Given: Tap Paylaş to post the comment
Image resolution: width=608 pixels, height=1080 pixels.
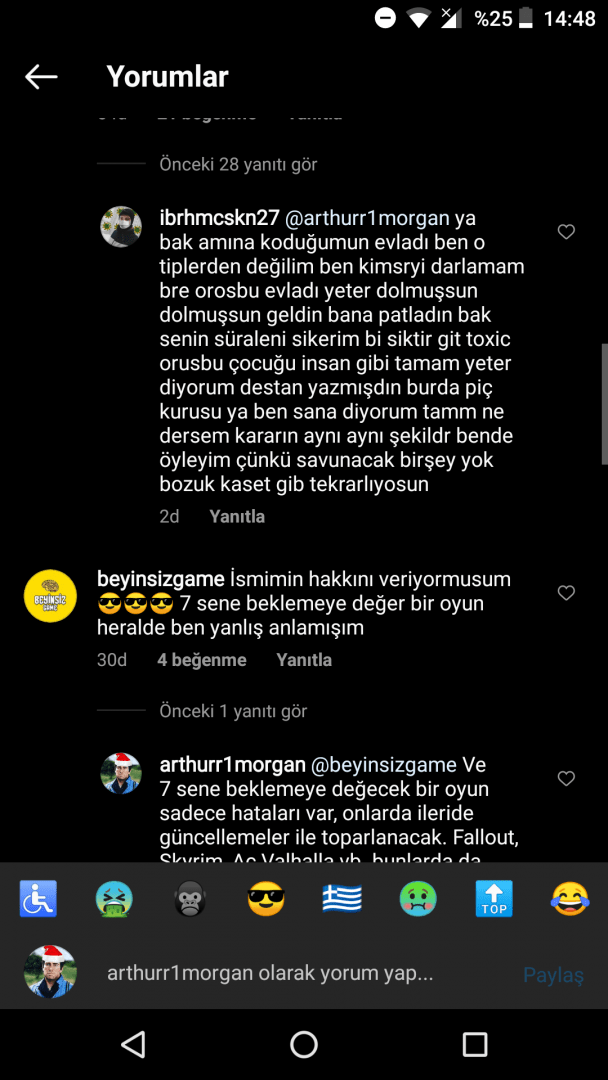Looking at the screenshot, I should click(x=553, y=975).
